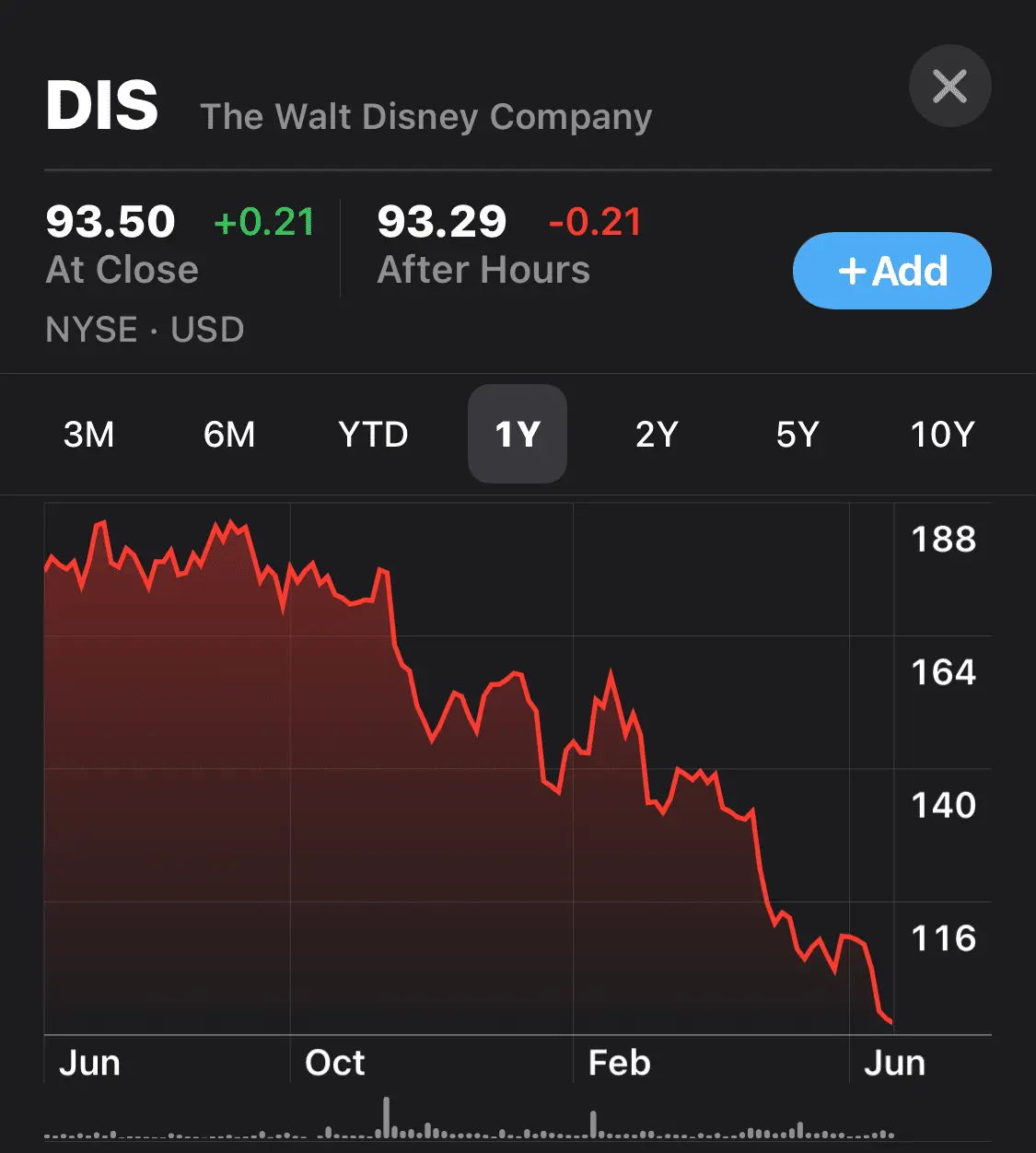Change the chart to 10Y range
This screenshot has height=1153, width=1036.
(x=942, y=434)
